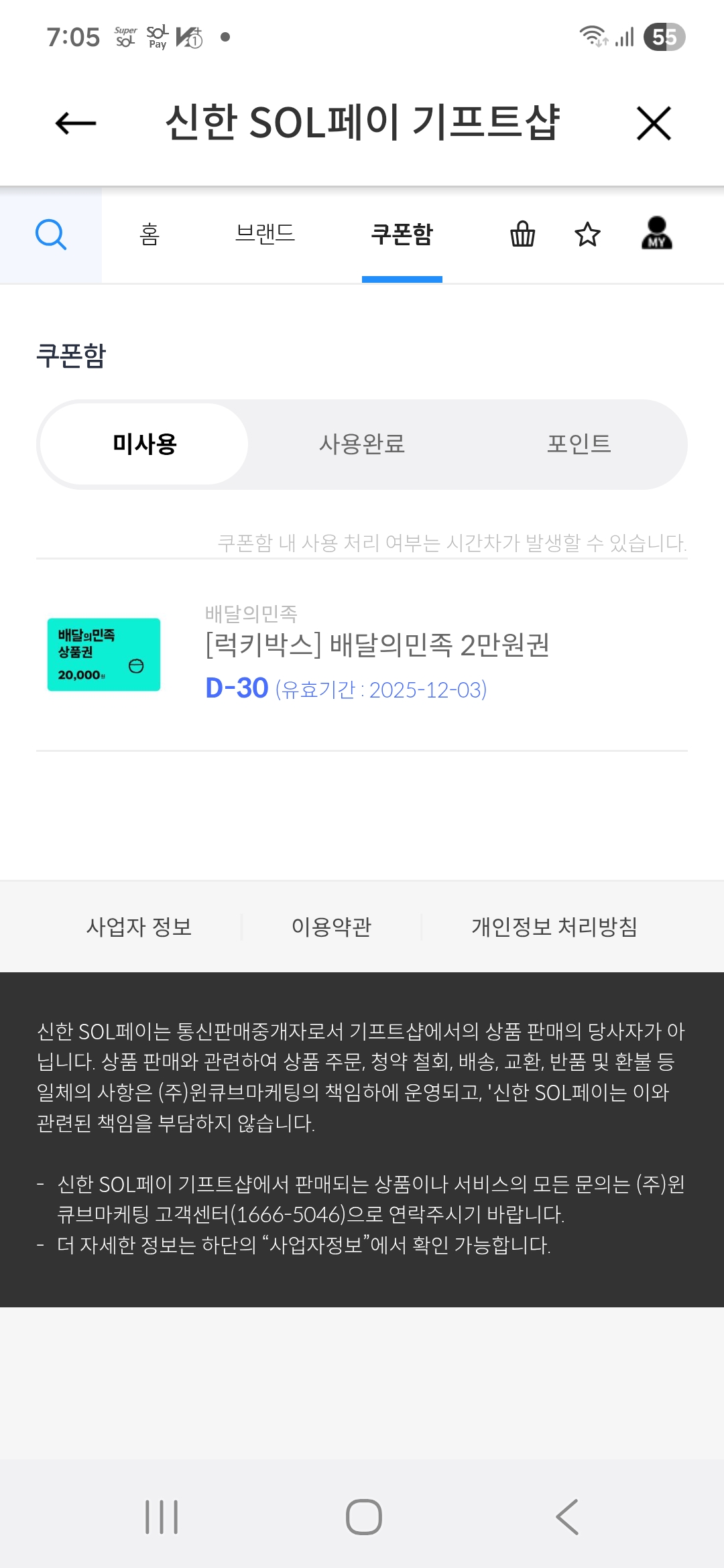
Task: Go back with the header arrow
Action: 76,123
